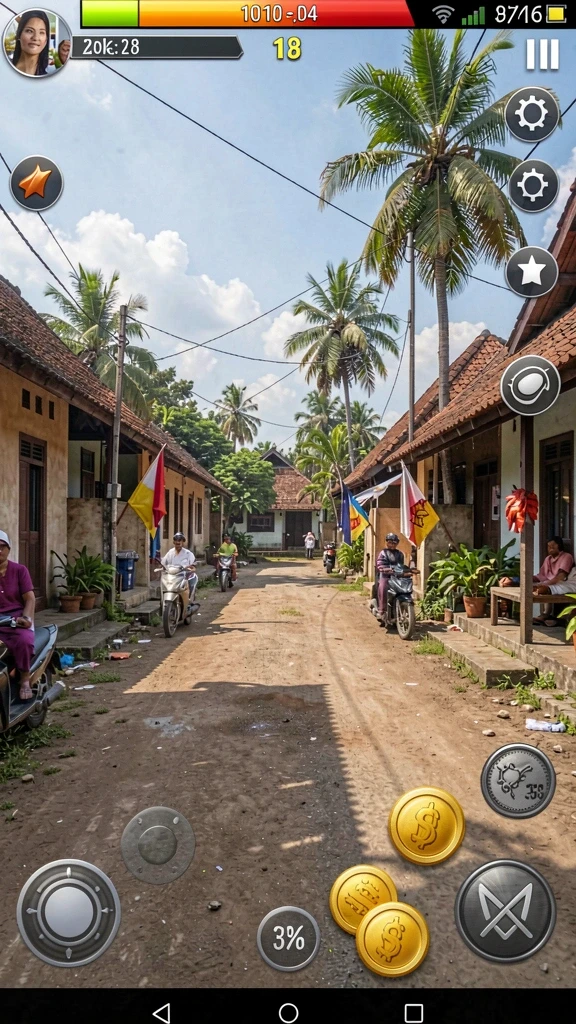Pause the game with the bars icon
This screenshot has width=576, height=1024.
pos(542,54)
